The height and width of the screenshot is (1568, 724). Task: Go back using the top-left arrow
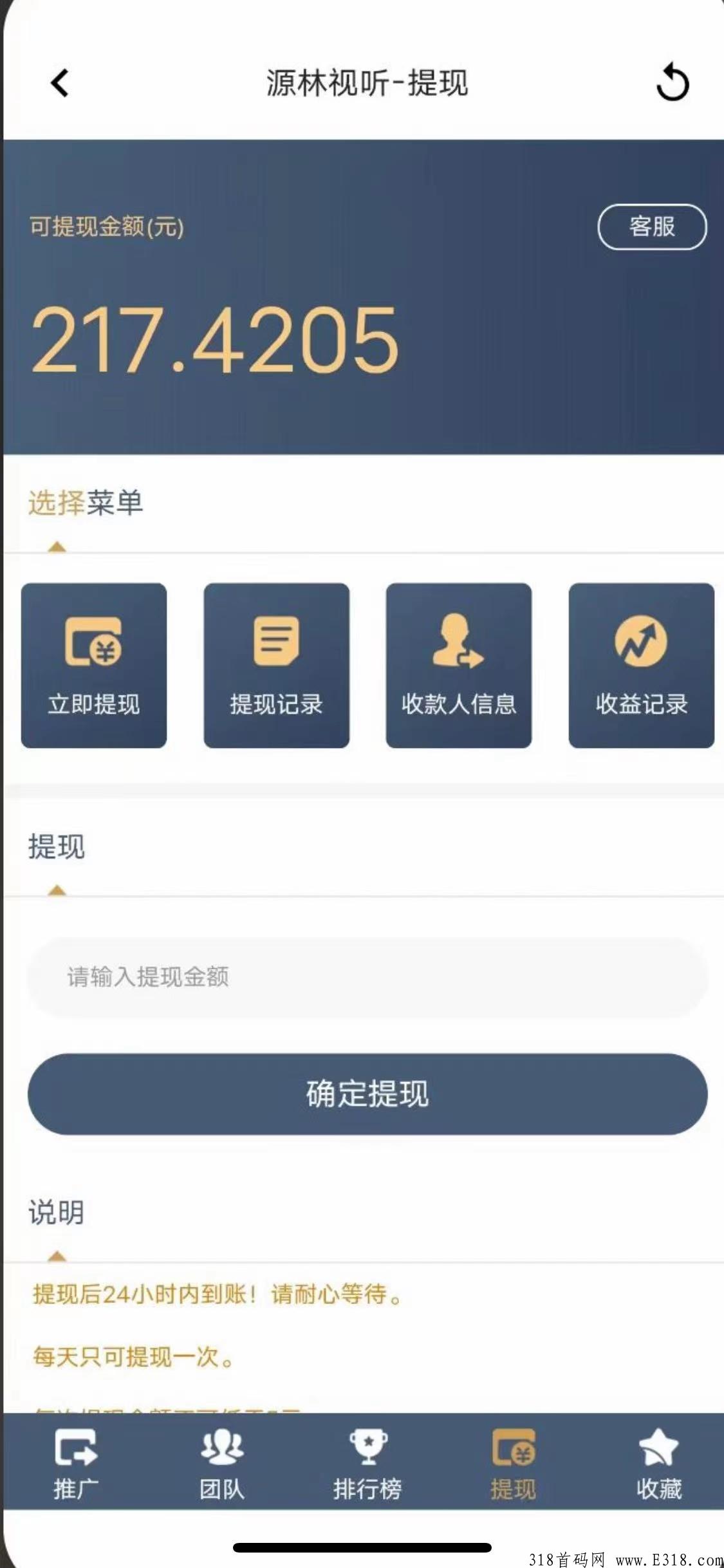[x=60, y=83]
